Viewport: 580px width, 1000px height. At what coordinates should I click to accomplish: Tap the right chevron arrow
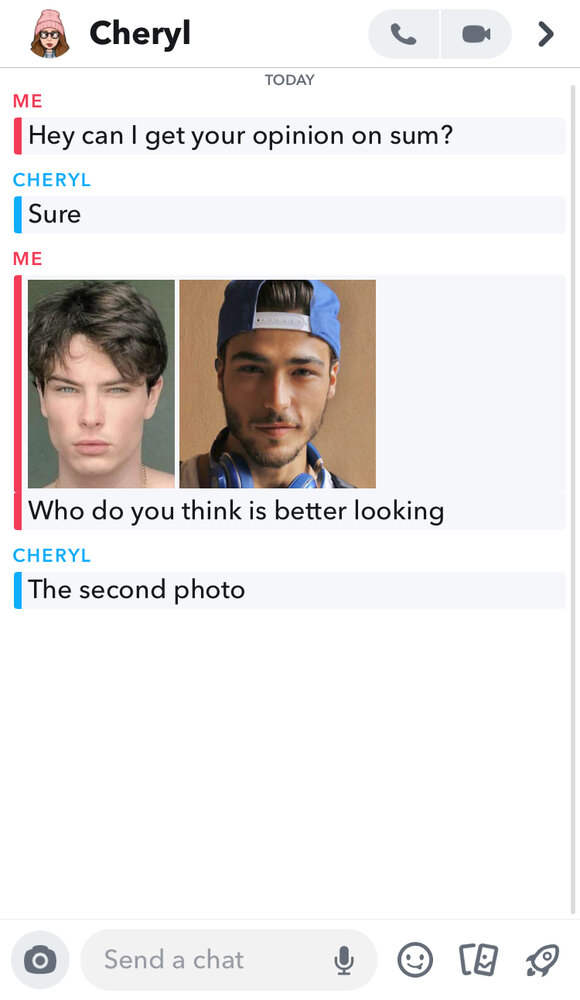click(x=546, y=34)
